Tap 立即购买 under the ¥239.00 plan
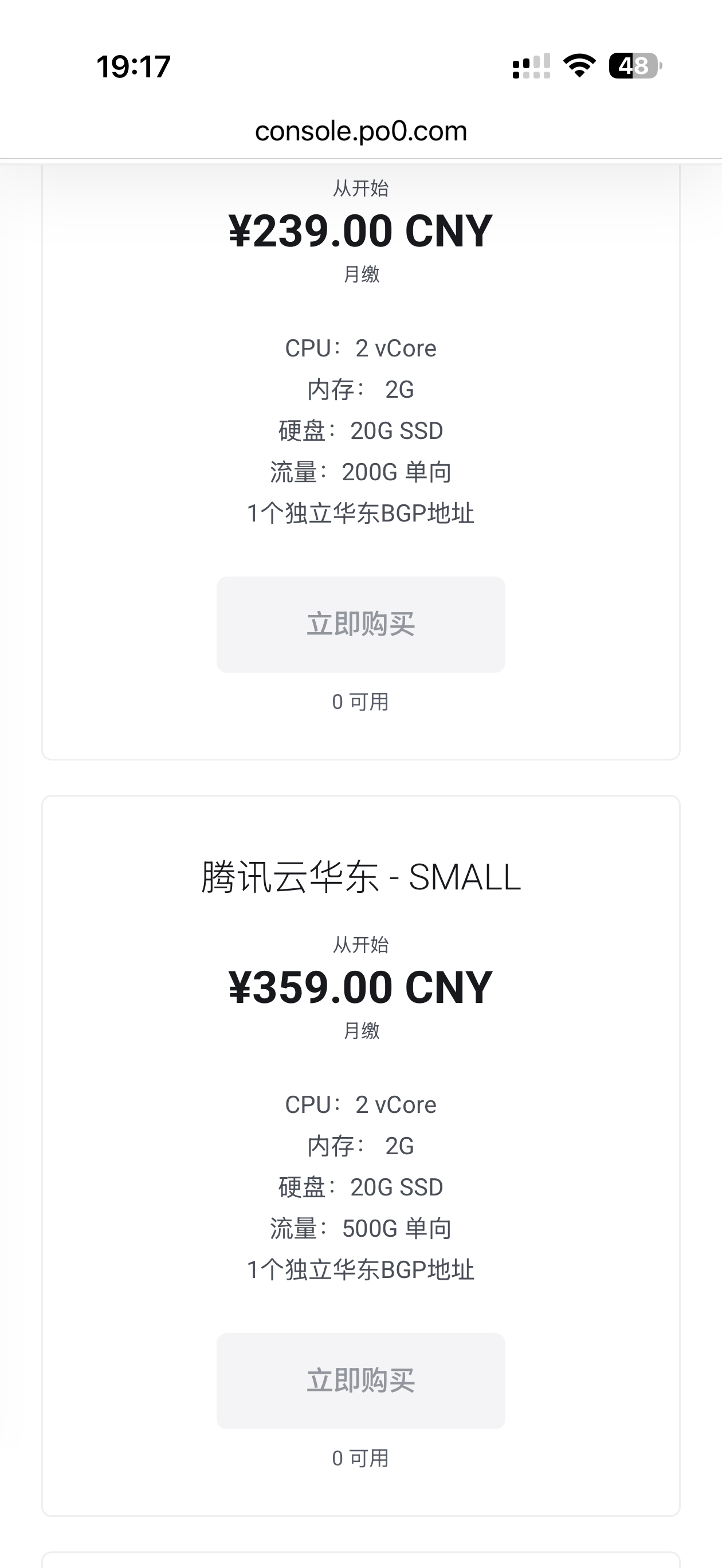Screen dimensions: 722x1568 (361, 625)
